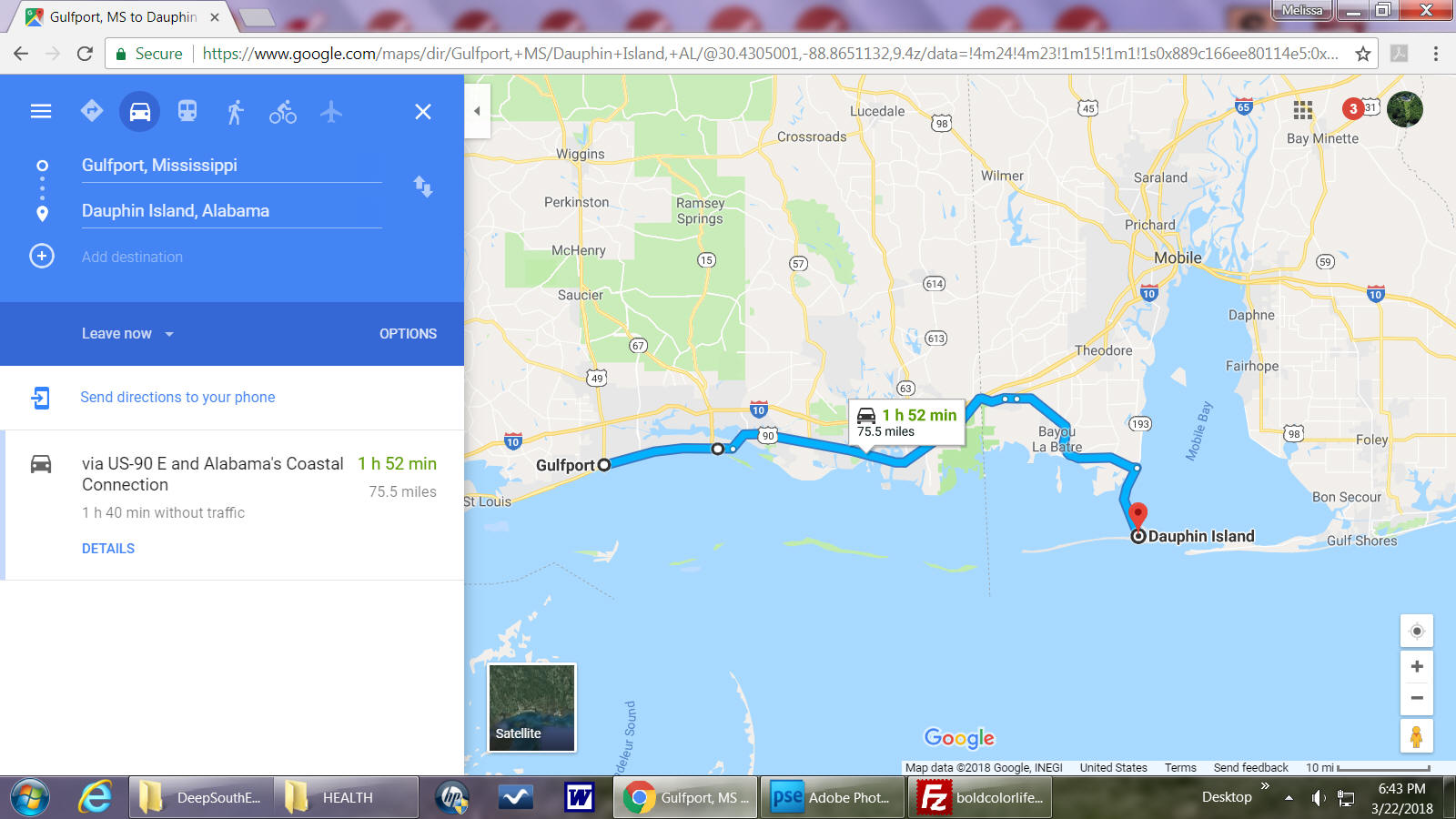Switch to walking directions
This screenshot has width=1456, height=819.
[236, 112]
